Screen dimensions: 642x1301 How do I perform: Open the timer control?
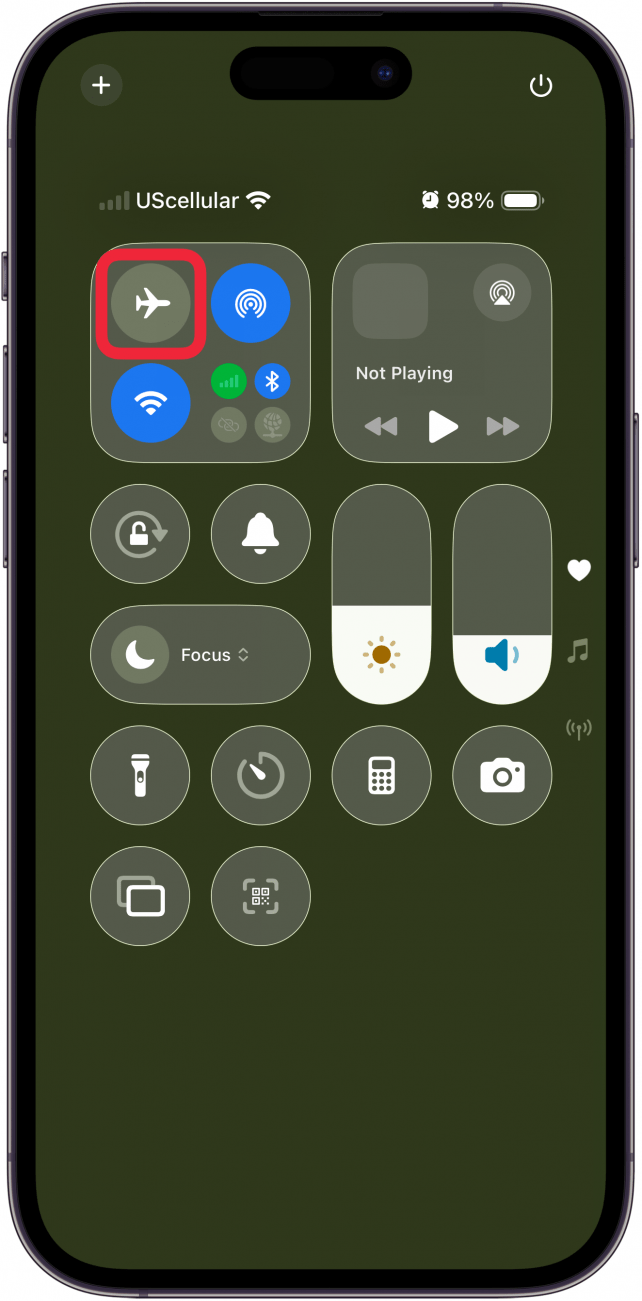260,775
